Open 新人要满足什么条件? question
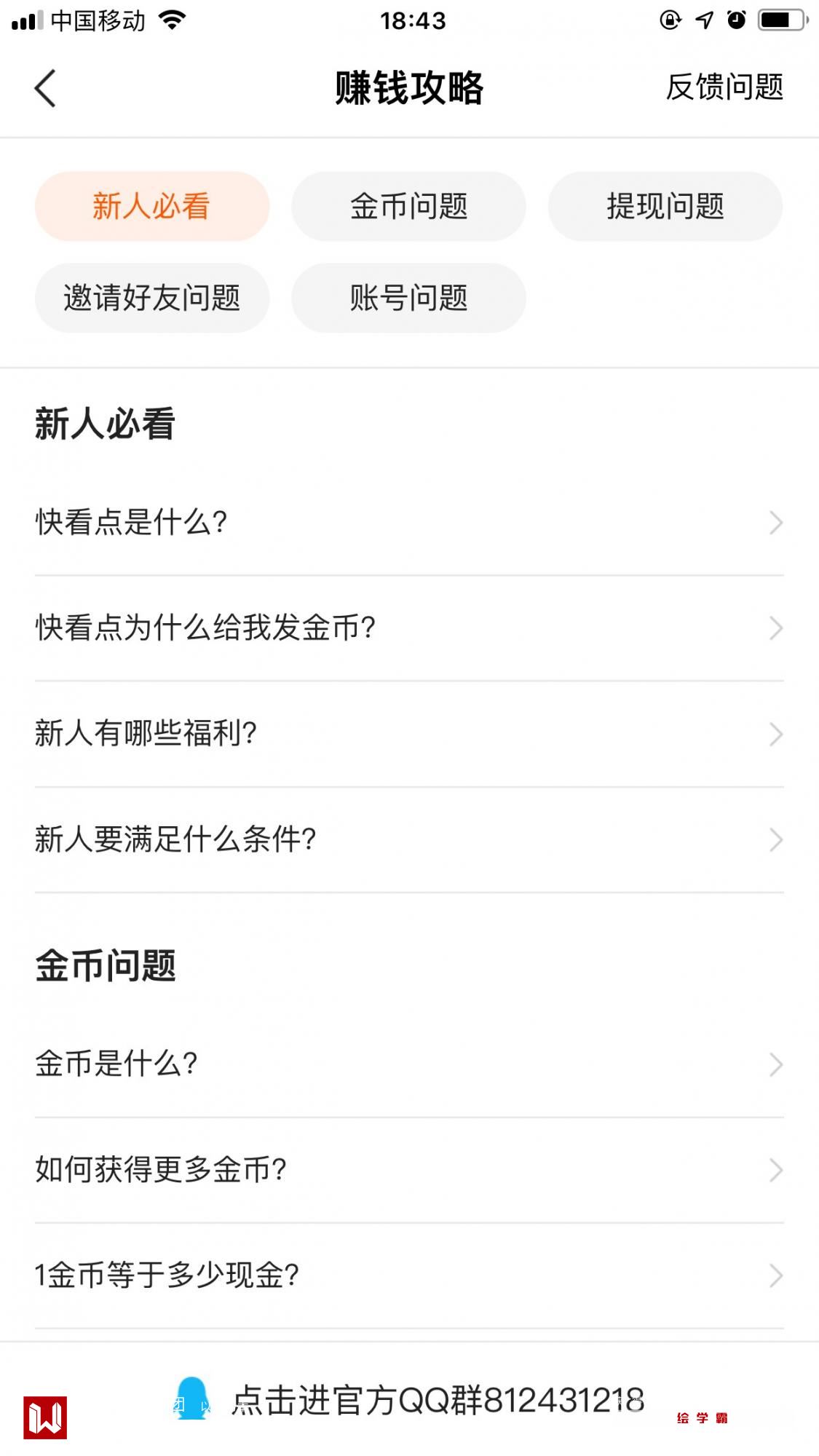Viewport: 819px width, 1456px height. tap(408, 839)
